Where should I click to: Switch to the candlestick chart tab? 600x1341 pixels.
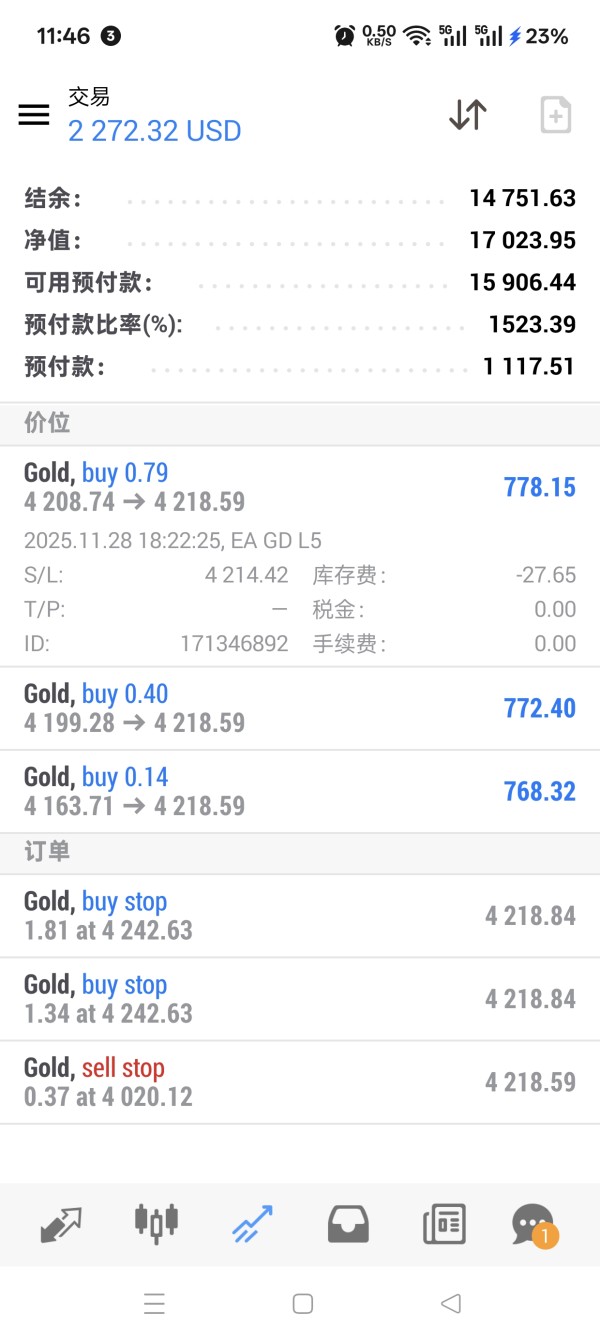point(156,1223)
